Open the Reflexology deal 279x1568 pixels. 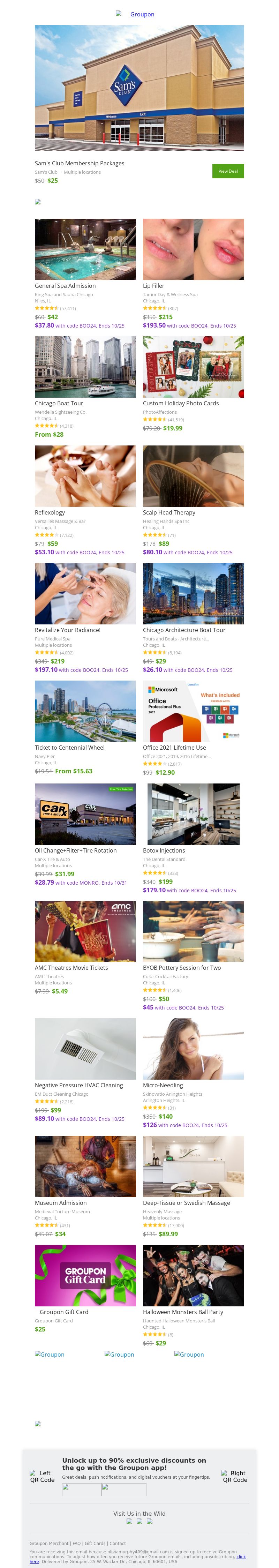coord(85,476)
